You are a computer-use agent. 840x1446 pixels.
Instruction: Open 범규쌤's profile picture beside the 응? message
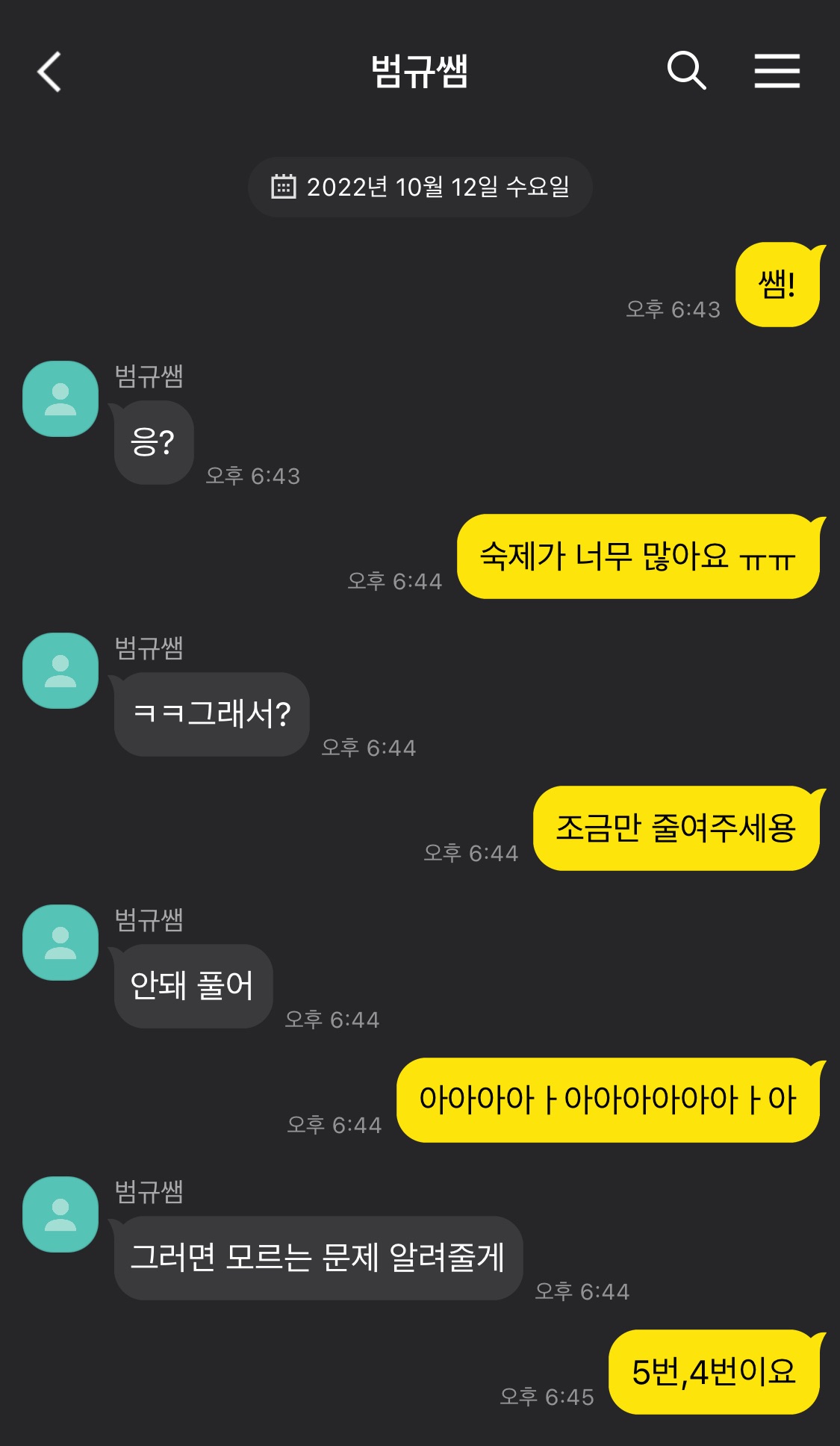[60, 399]
